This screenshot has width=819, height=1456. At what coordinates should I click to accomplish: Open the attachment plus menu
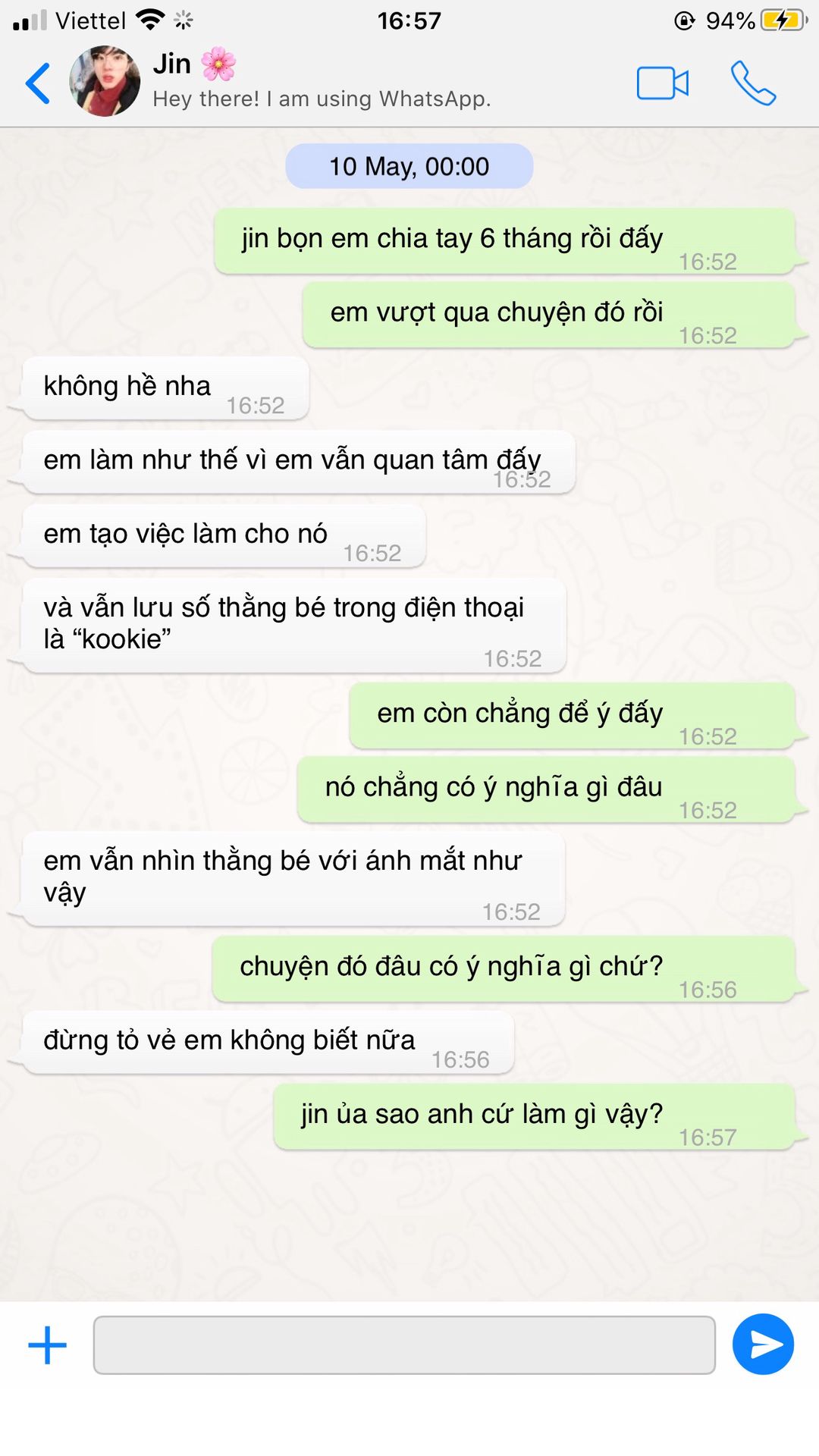(x=48, y=1345)
